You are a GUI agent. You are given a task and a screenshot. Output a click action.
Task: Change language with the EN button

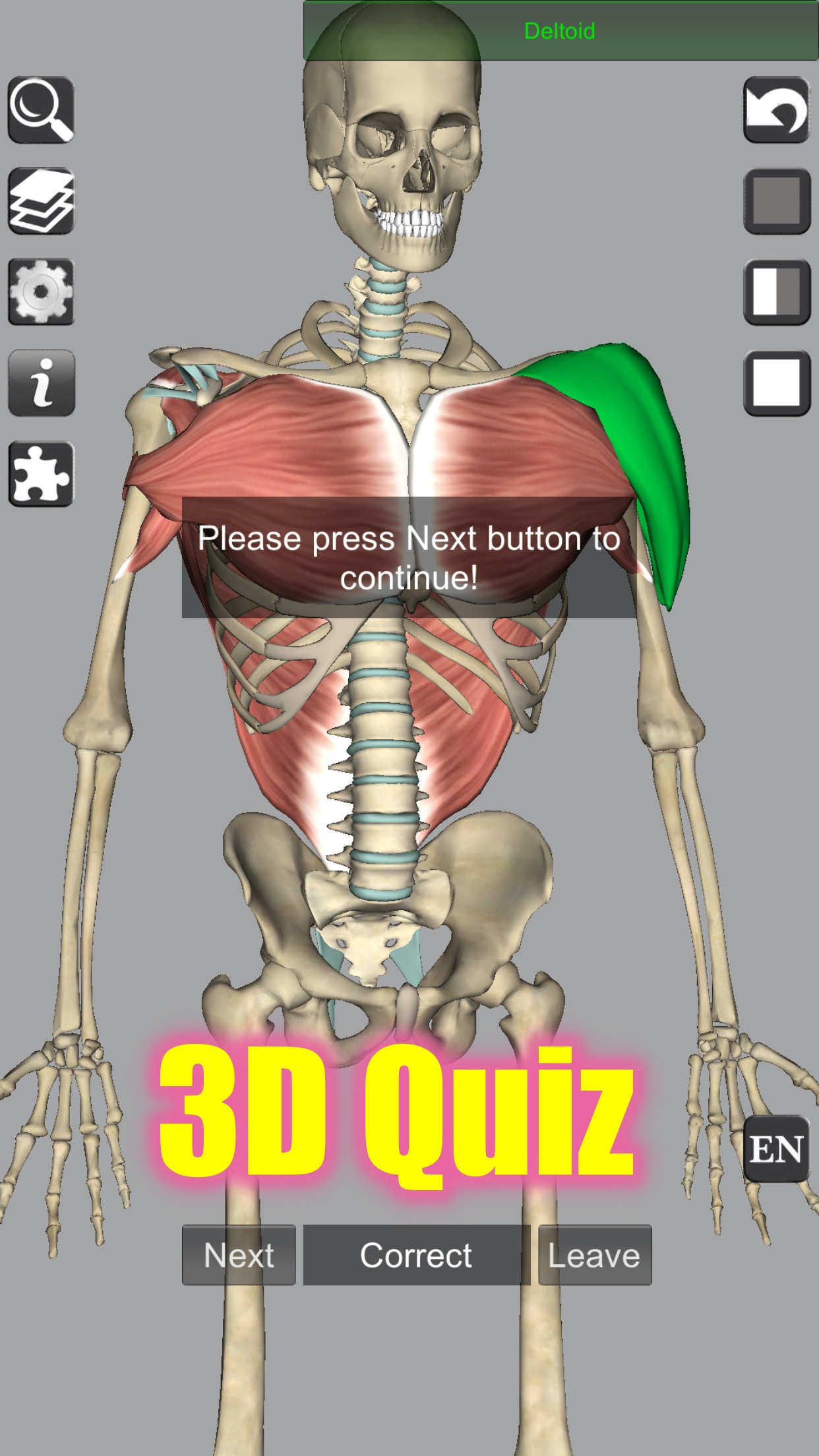pyautogui.click(x=777, y=1149)
